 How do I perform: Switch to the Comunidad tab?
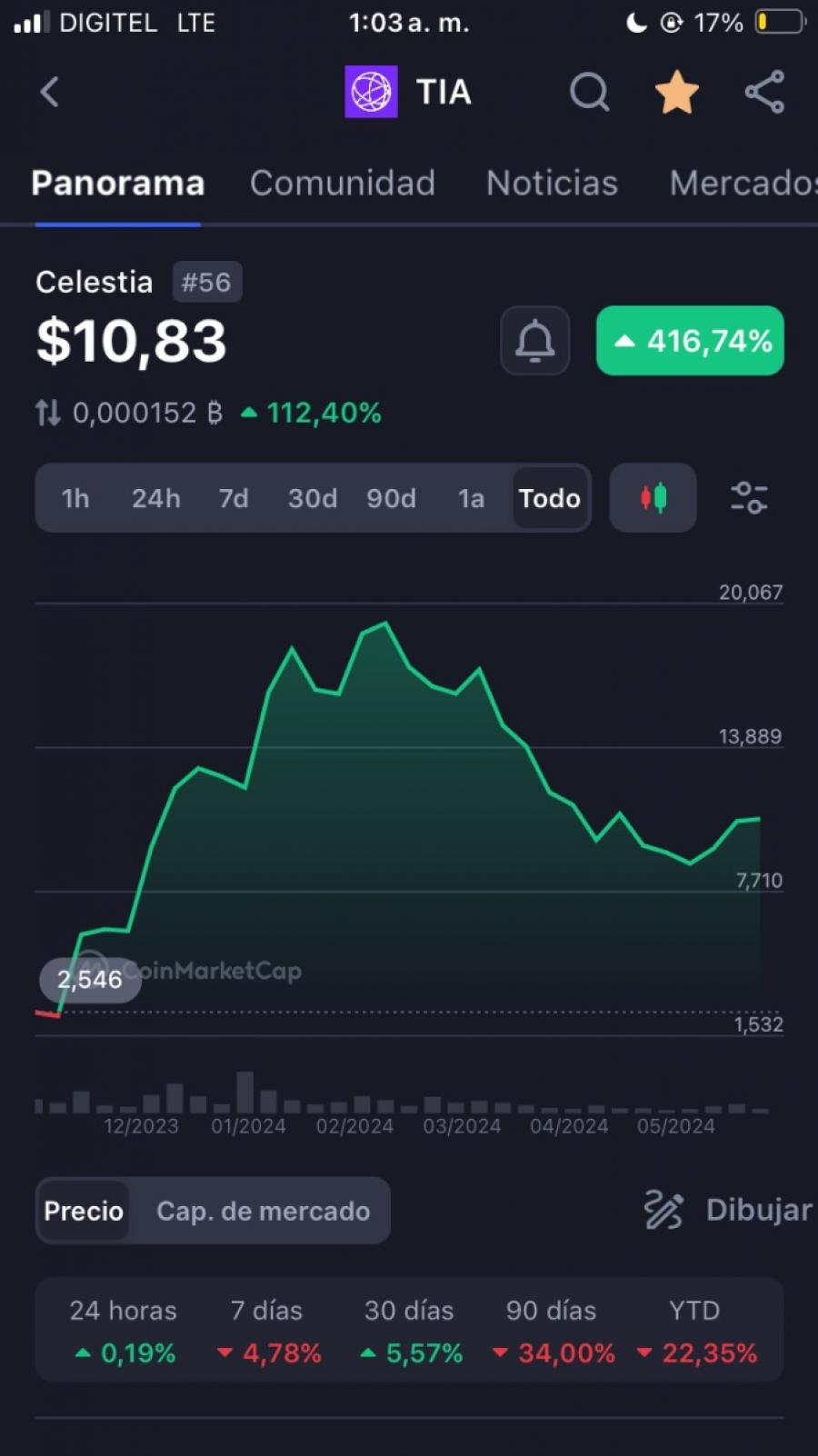tap(343, 183)
